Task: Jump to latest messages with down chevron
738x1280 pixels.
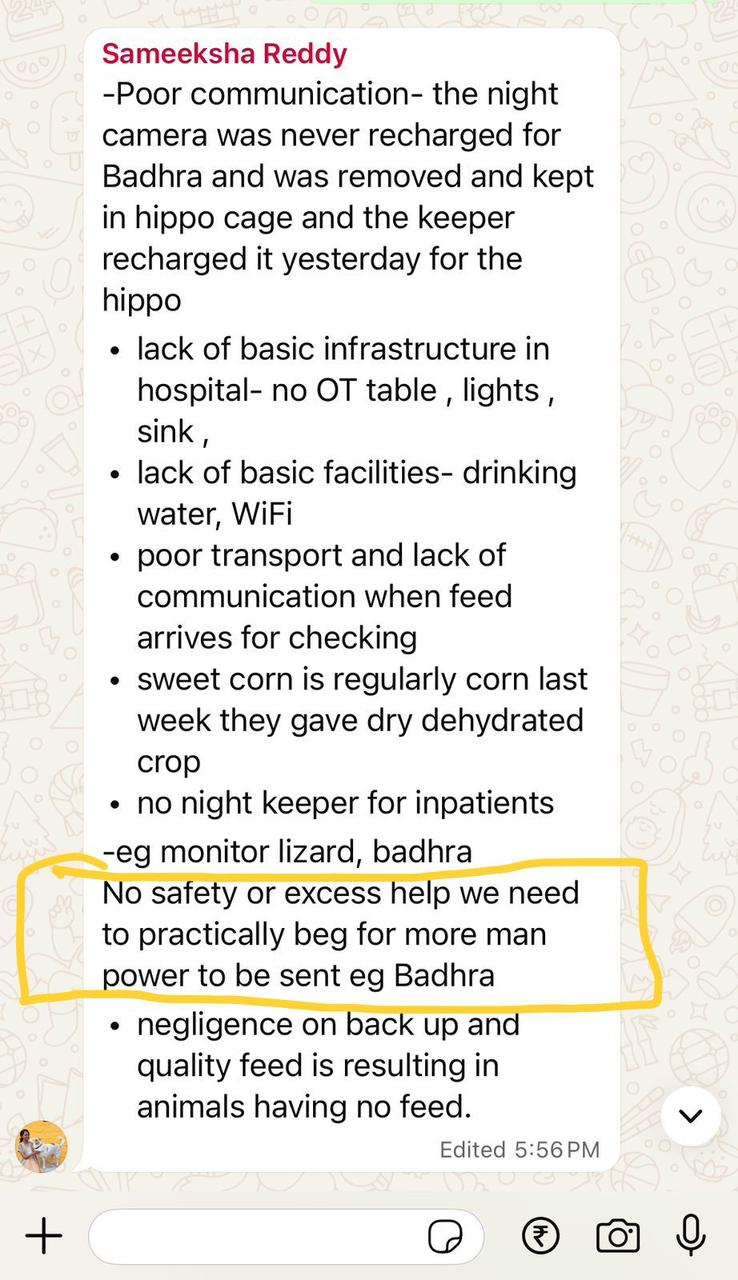Action: (691, 1116)
